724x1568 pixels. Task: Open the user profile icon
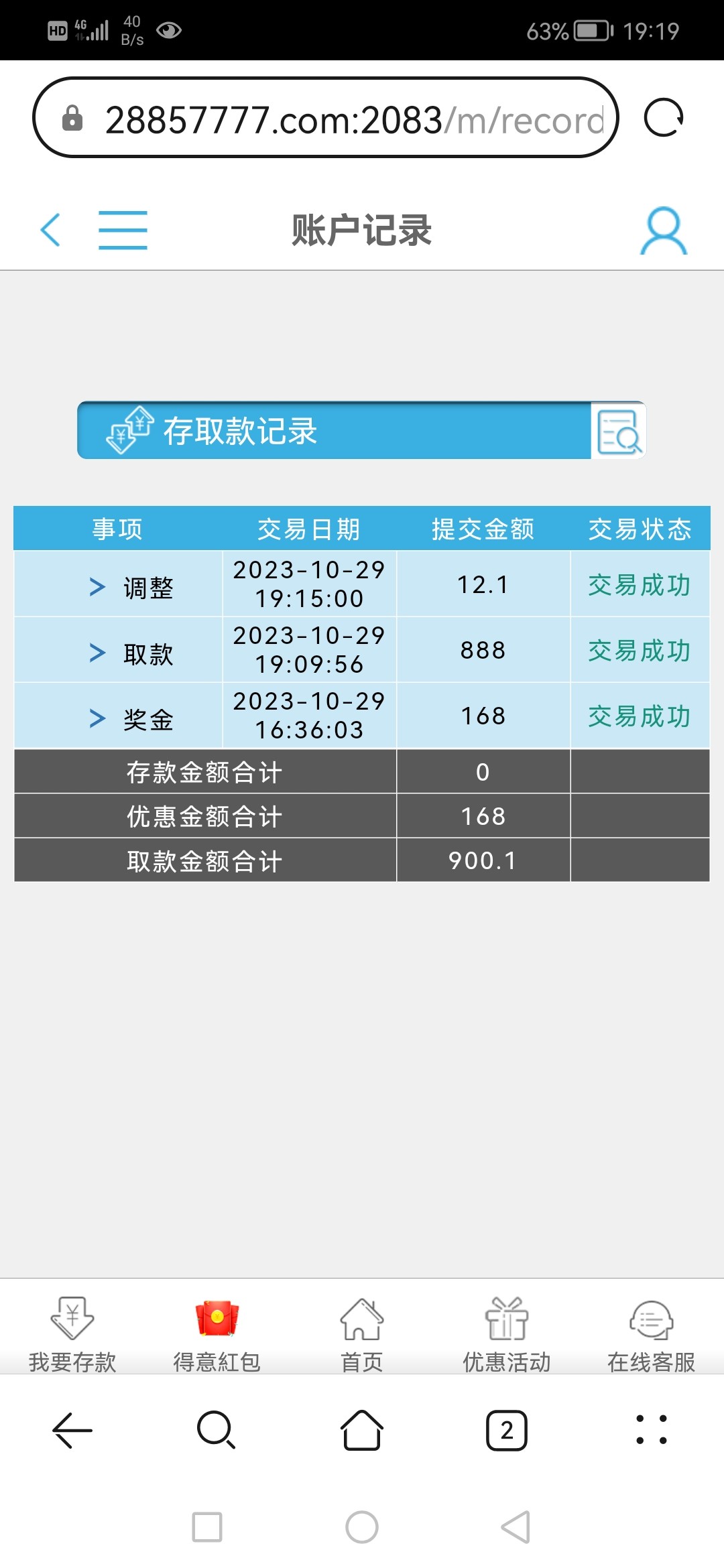click(664, 231)
